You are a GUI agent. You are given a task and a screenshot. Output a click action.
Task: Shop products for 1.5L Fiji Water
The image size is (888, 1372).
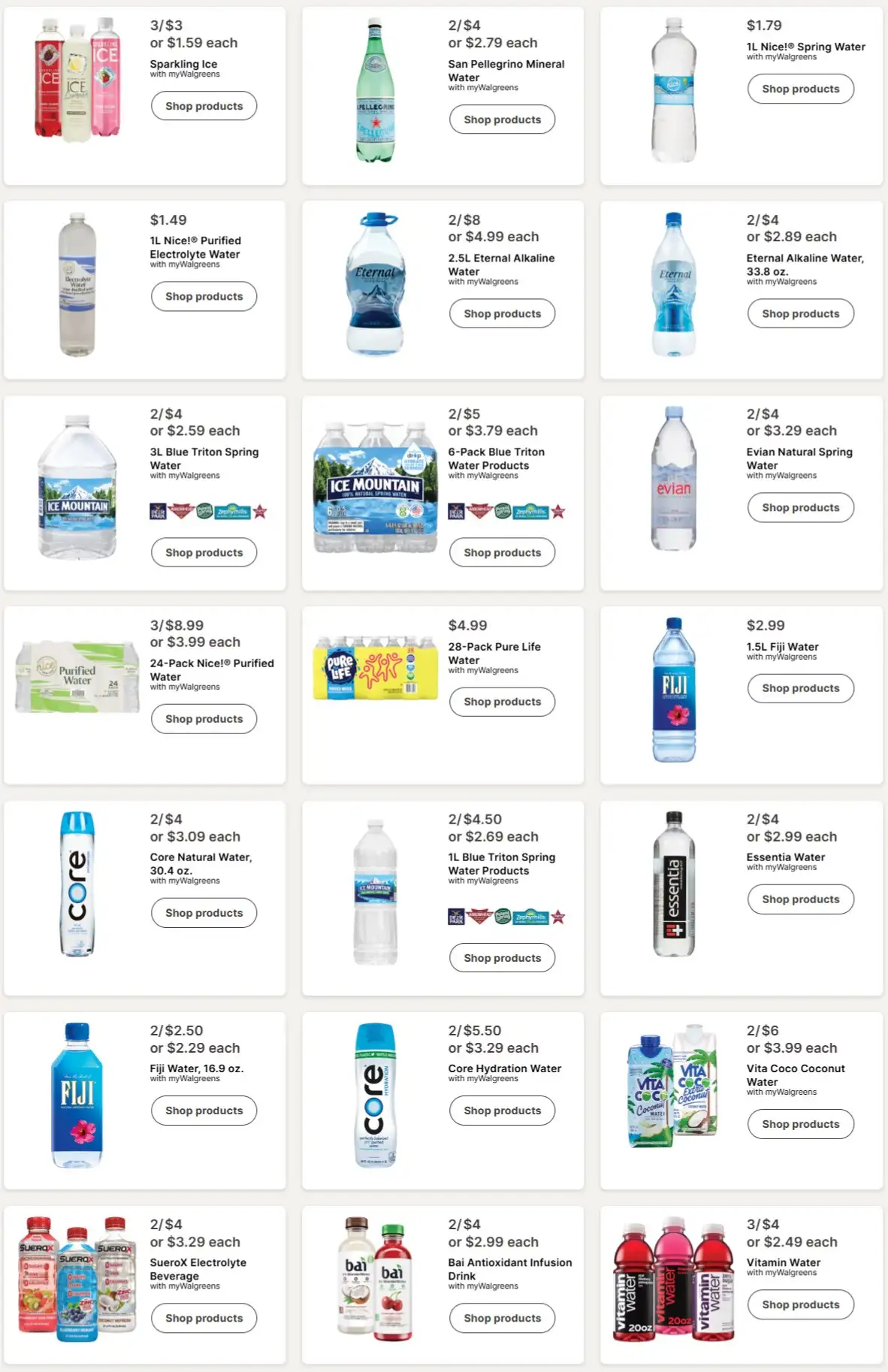(800, 688)
